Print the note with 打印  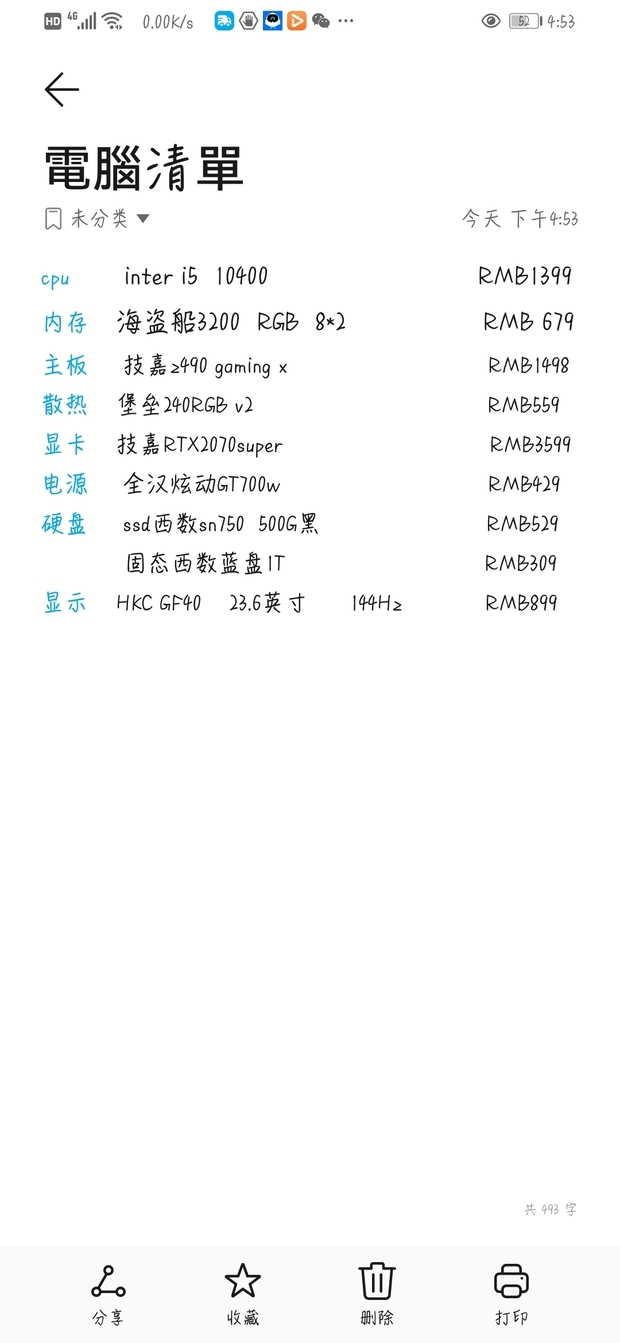coord(511,1294)
